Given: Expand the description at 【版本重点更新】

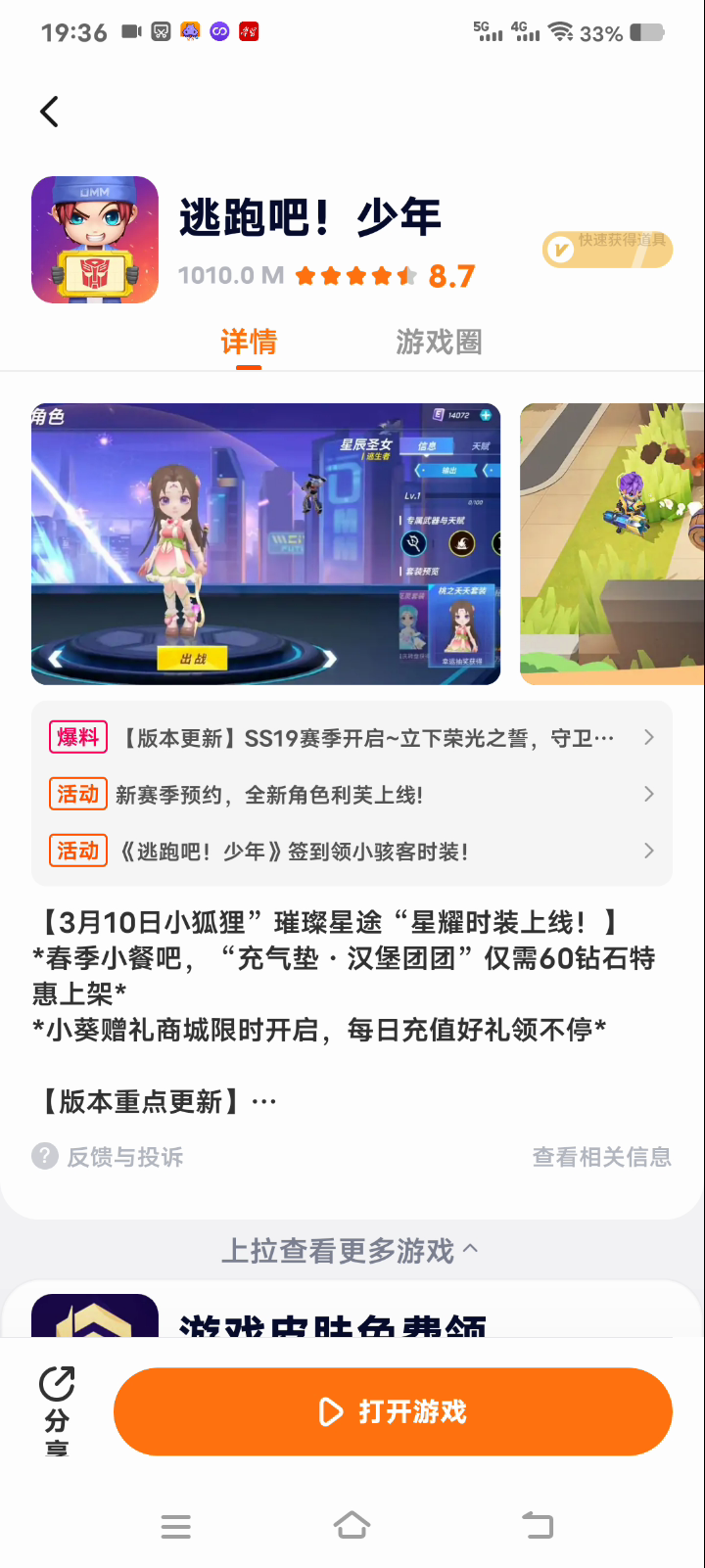Looking at the screenshot, I should pyautogui.click(x=157, y=1102).
